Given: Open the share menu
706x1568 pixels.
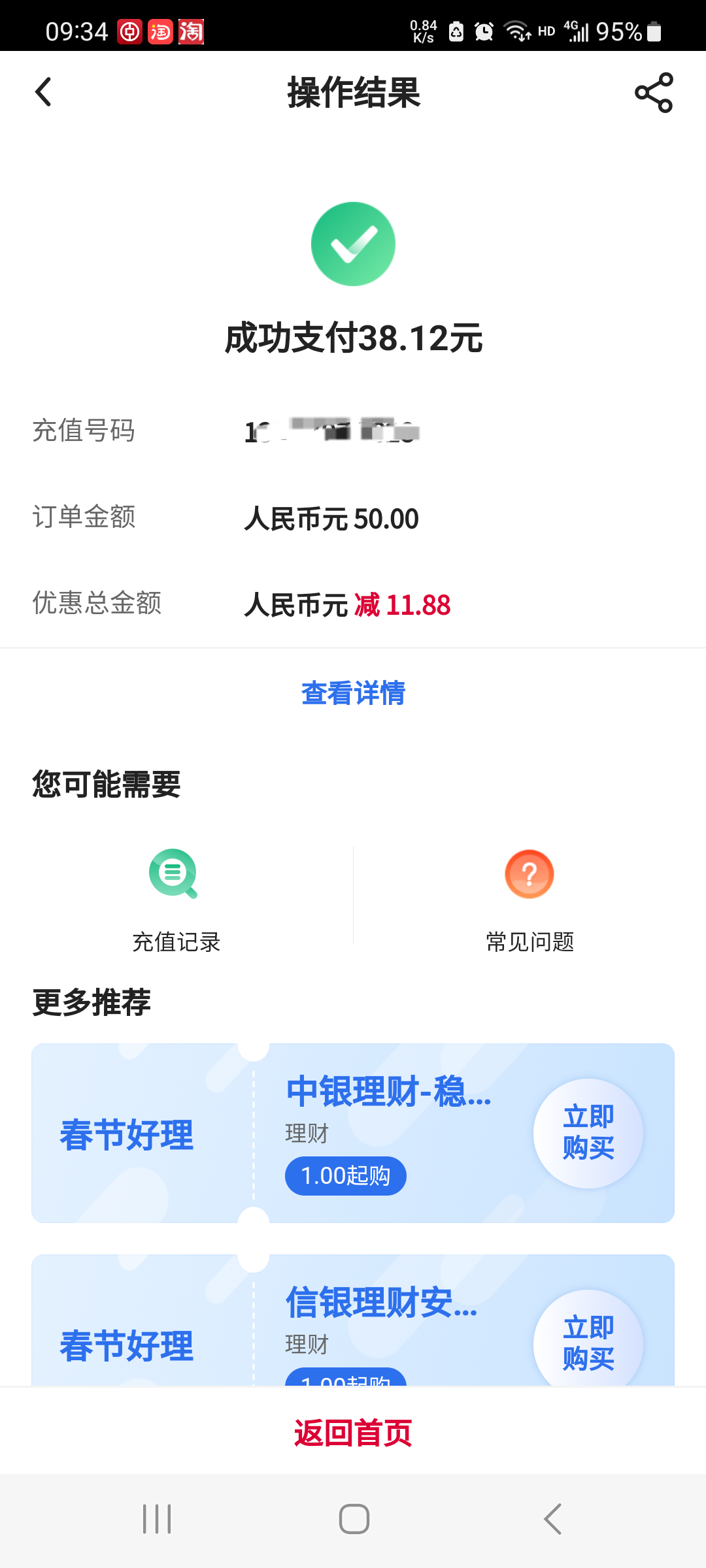Looking at the screenshot, I should click(656, 93).
